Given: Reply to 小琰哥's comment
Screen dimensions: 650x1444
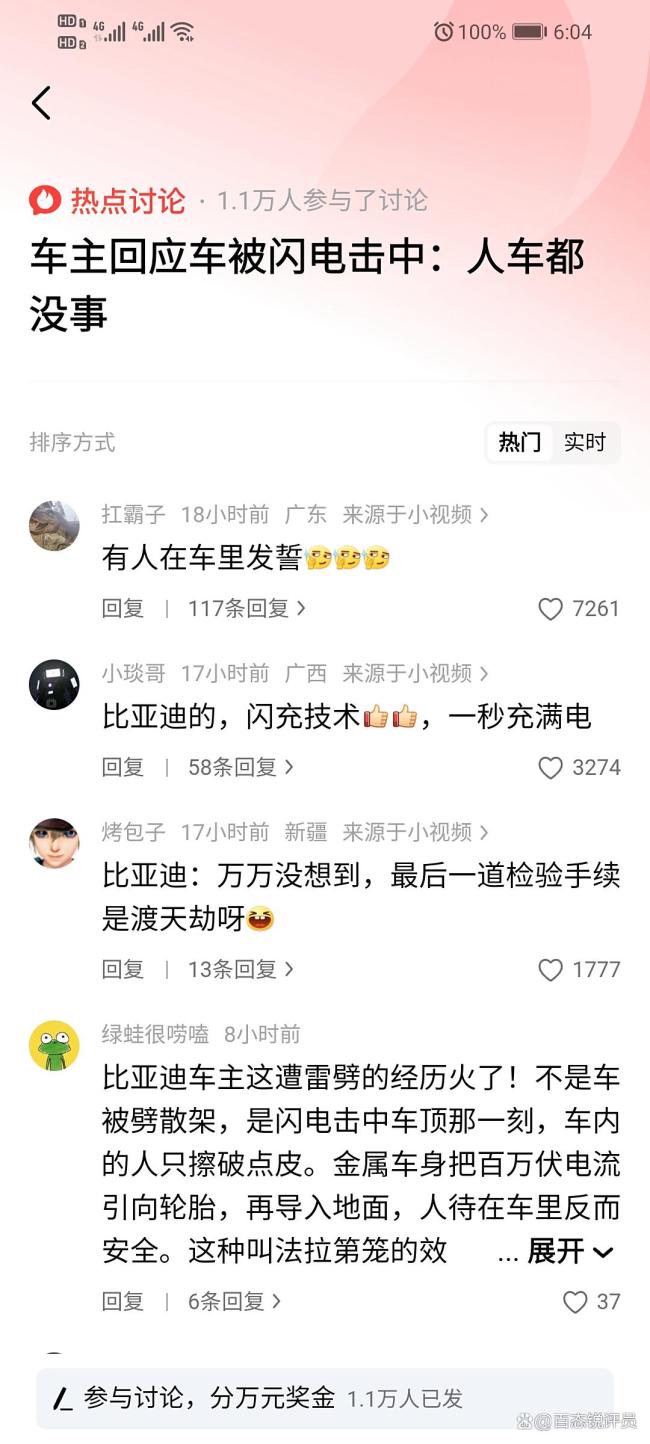Looking at the screenshot, I should (x=122, y=767).
